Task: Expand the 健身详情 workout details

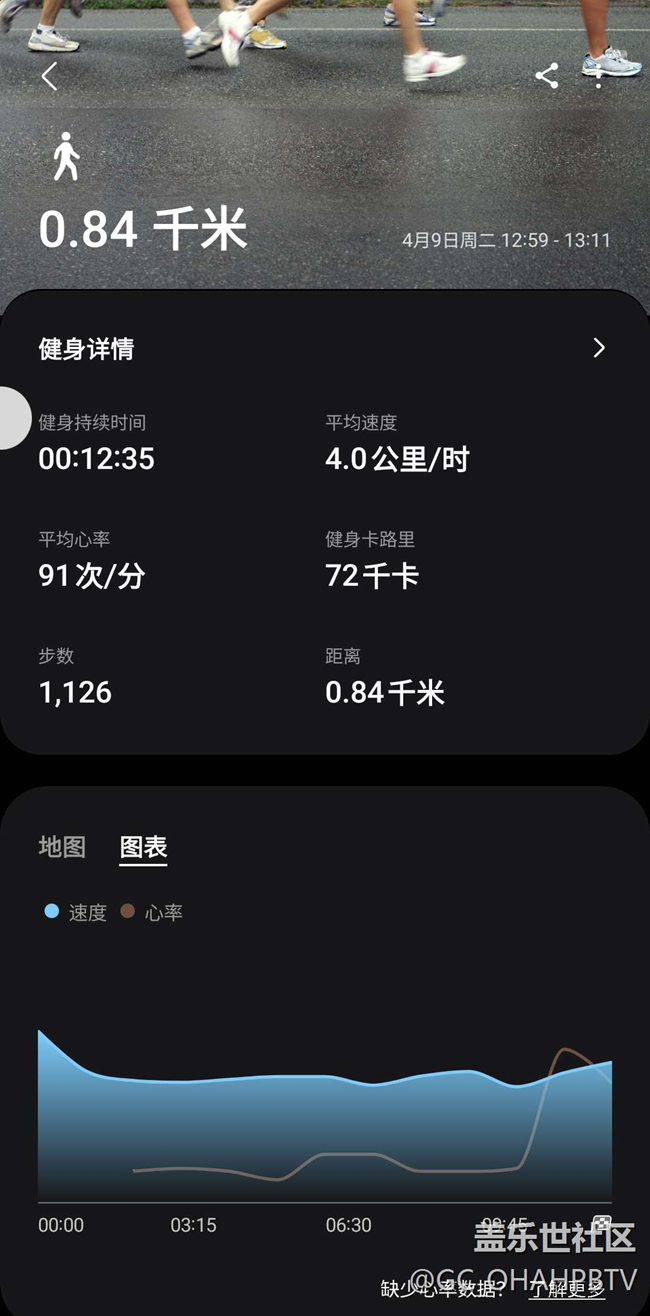Action: pos(599,348)
